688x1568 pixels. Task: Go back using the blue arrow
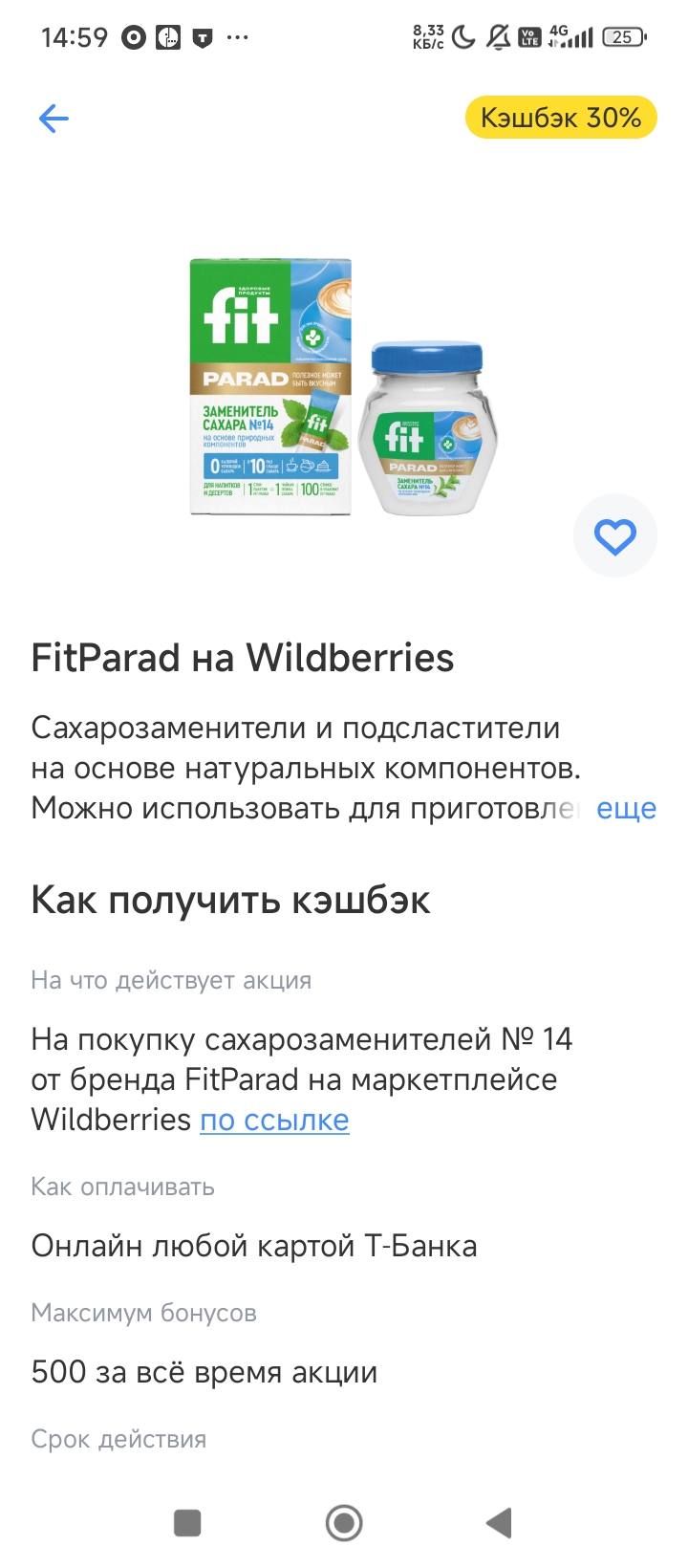point(54,119)
